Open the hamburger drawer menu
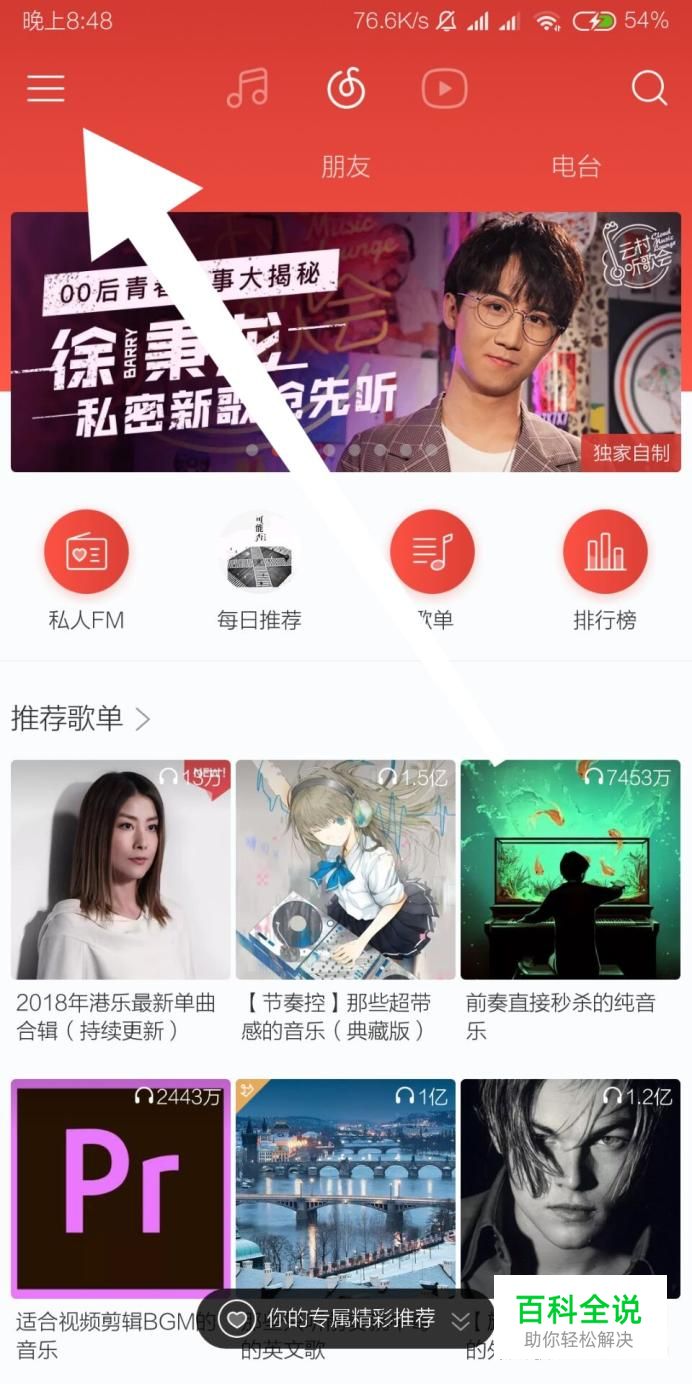The image size is (692, 1384). (46, 89)
